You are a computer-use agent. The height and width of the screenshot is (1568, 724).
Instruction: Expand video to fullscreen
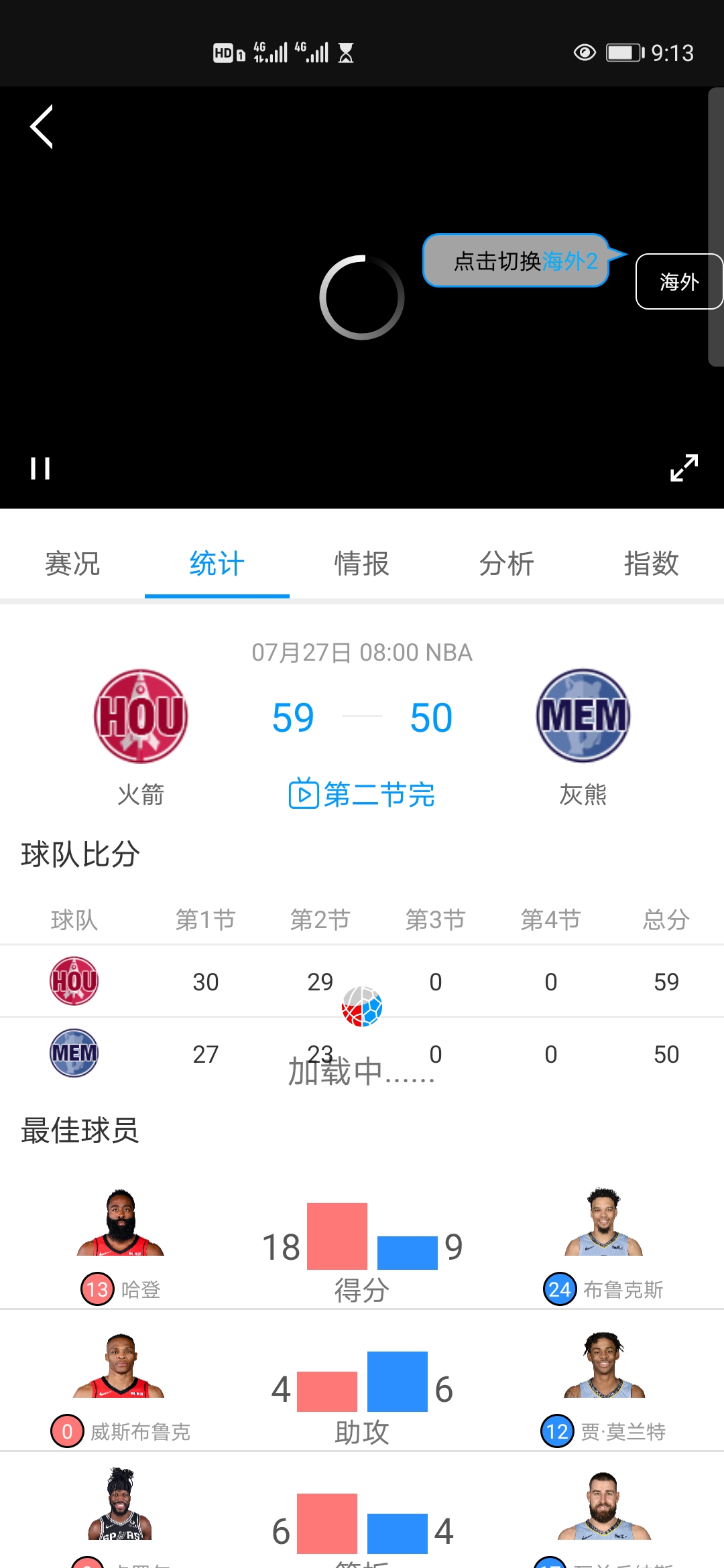pos(684,468)
